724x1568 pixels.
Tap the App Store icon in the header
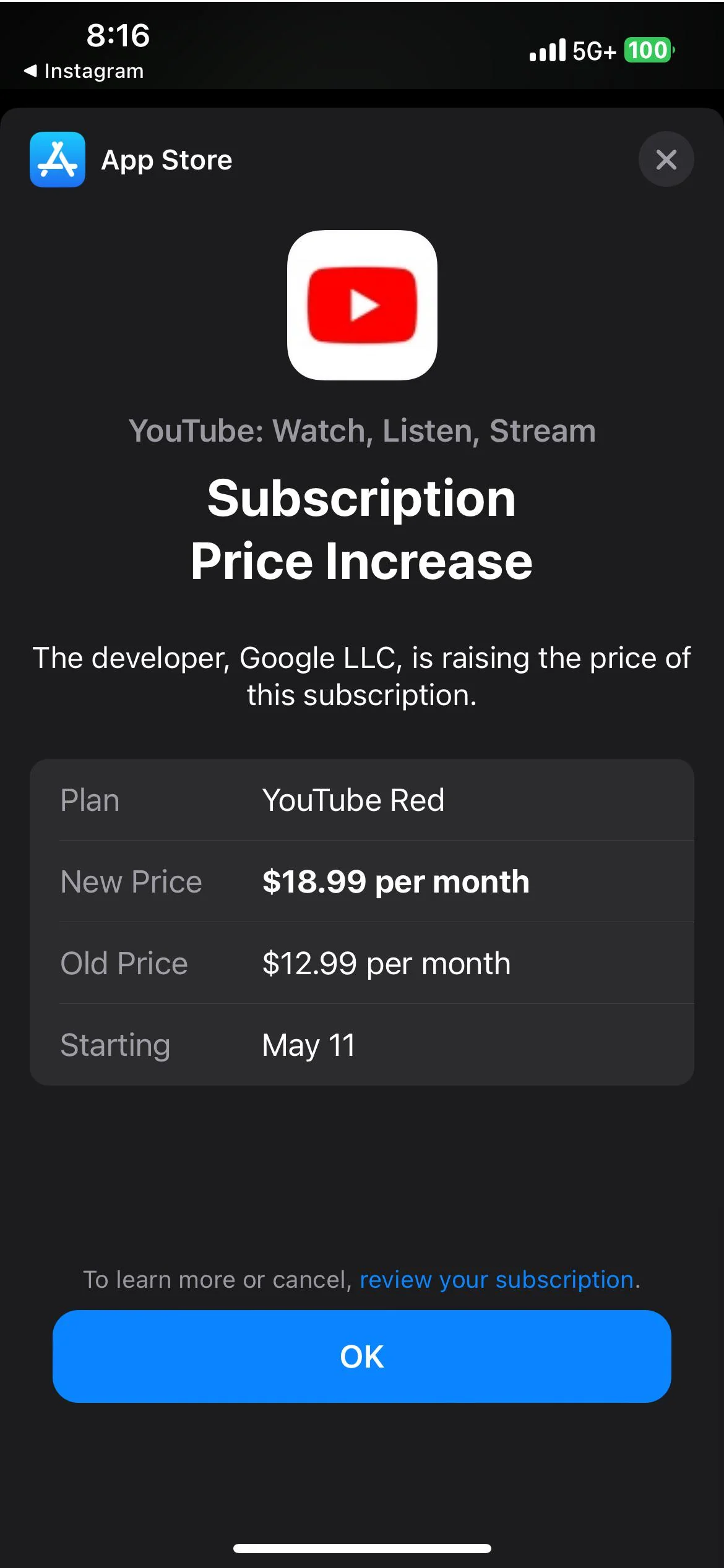(x=58, y=160)
